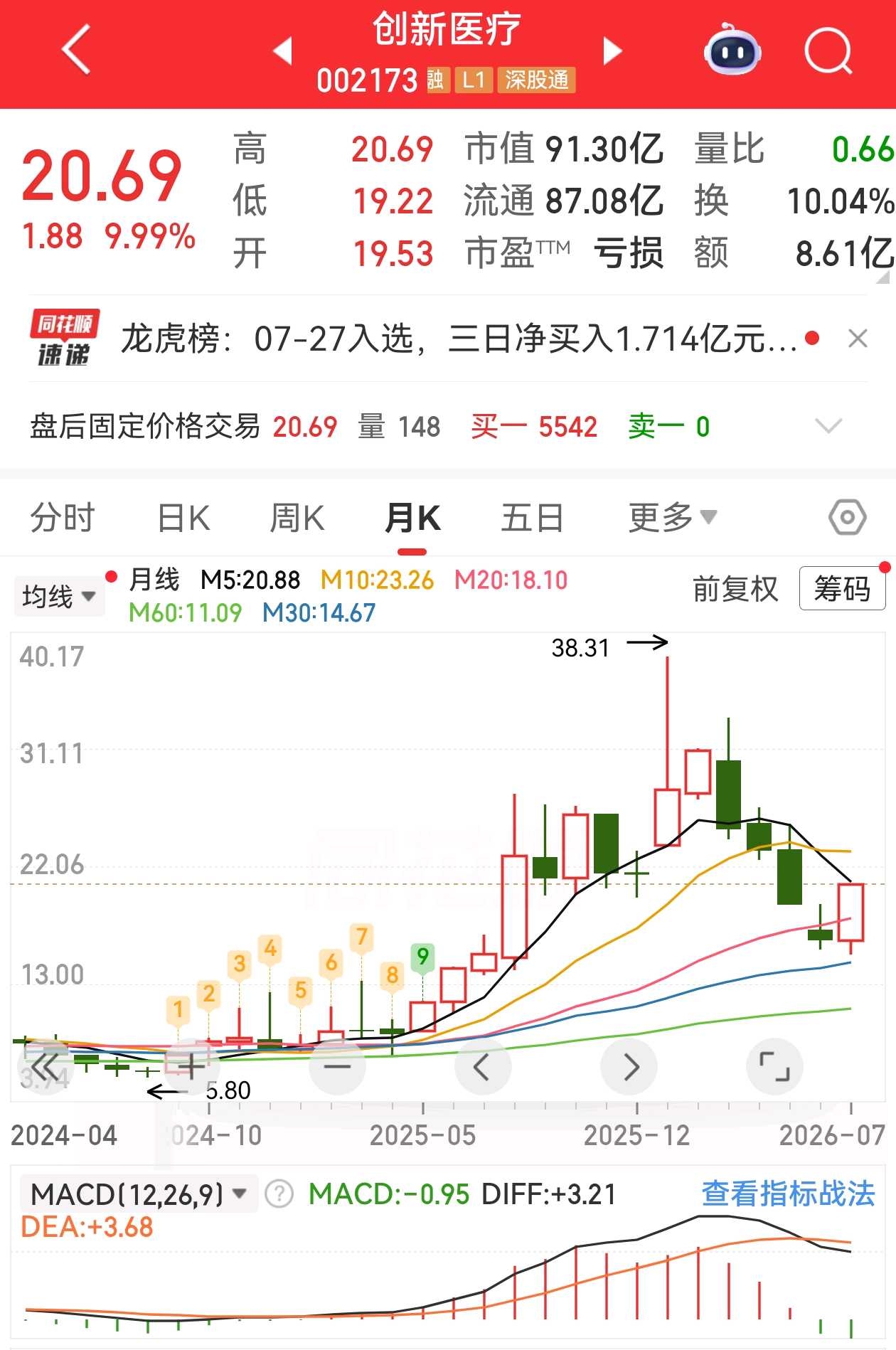Switch to the 五日 tab

coord(532,517)
